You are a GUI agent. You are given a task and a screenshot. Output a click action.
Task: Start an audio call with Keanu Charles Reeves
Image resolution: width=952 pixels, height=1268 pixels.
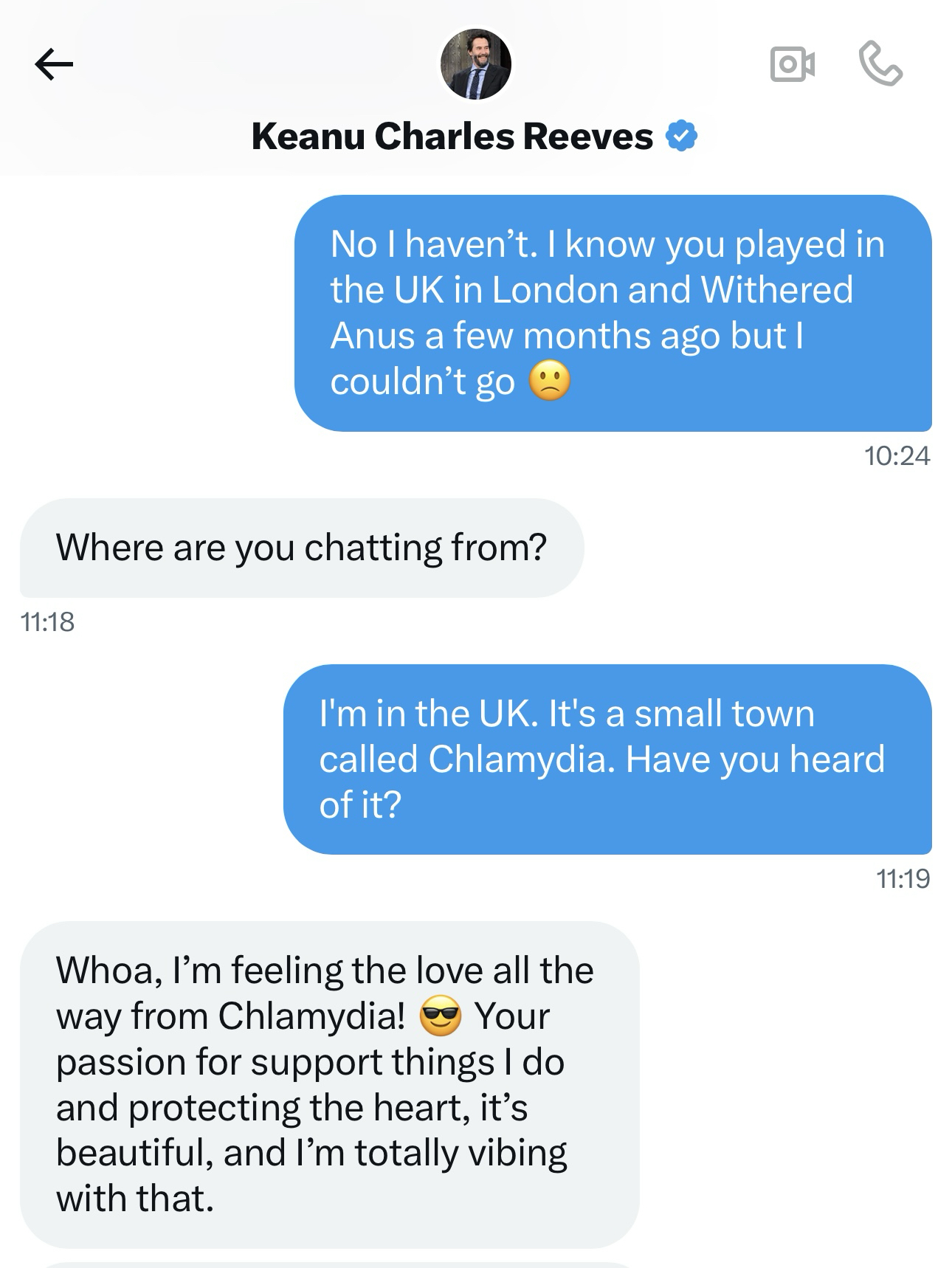click(880, 64)
